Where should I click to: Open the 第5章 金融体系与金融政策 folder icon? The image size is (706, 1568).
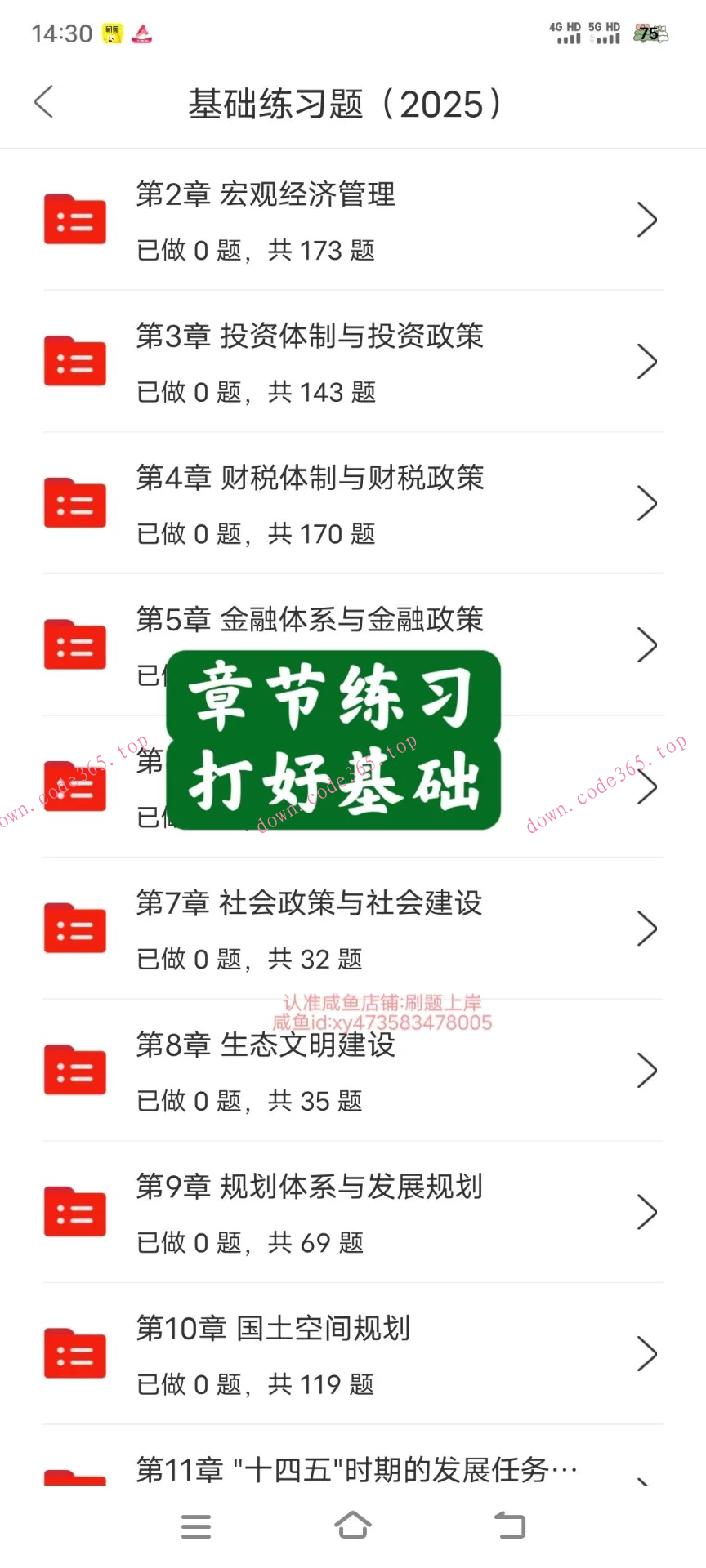(74, 644)
